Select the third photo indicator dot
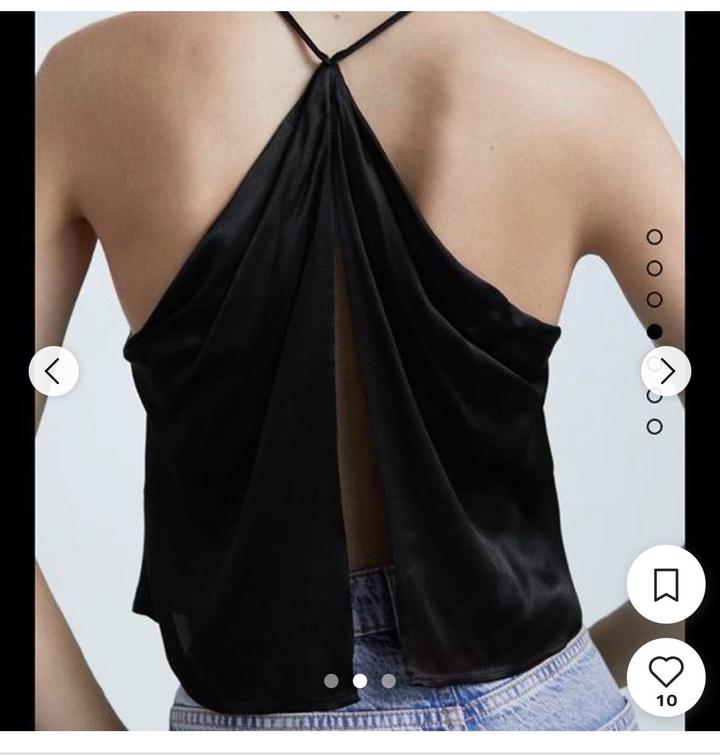 (x=388, y=681)
